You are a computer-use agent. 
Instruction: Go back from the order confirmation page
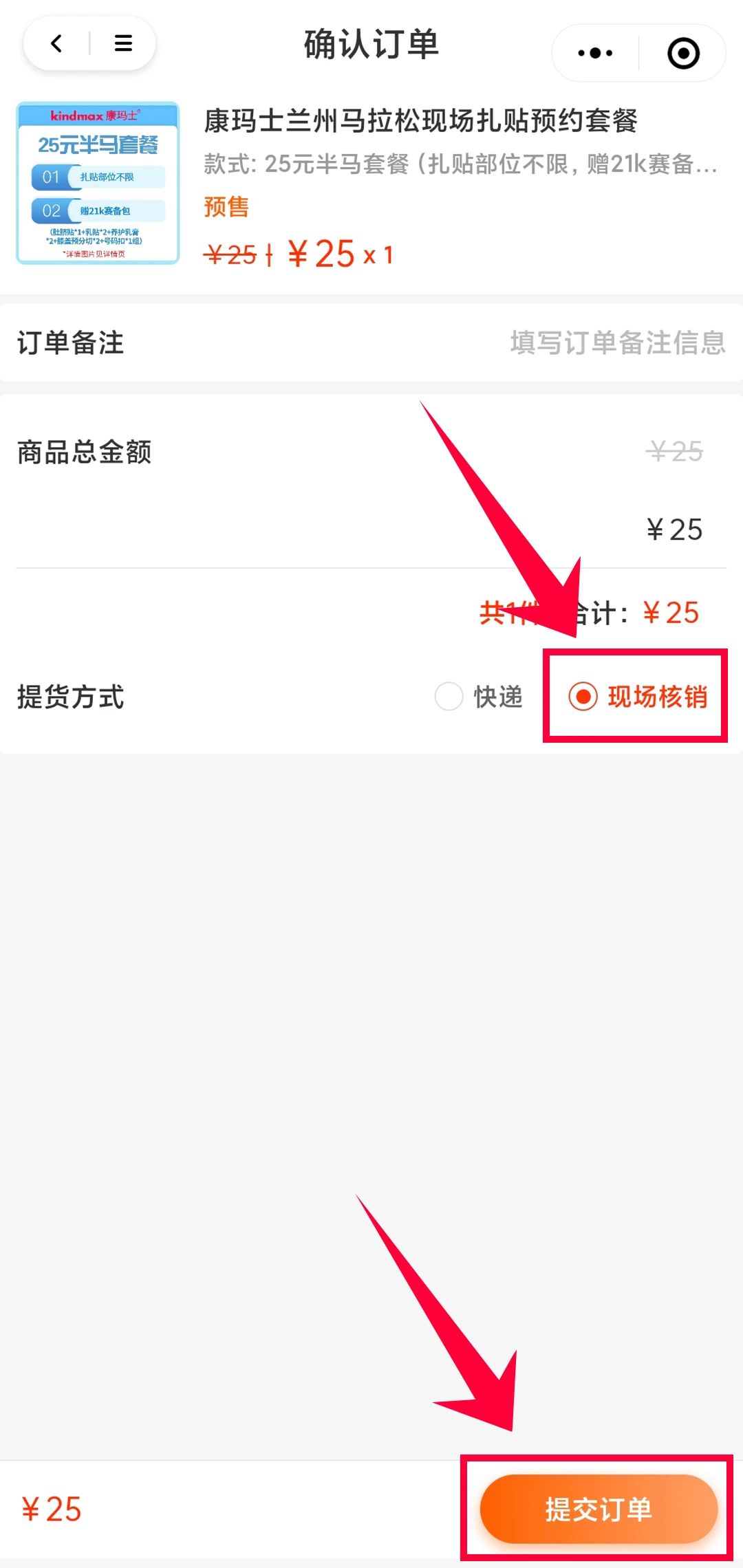click(56, 44)
